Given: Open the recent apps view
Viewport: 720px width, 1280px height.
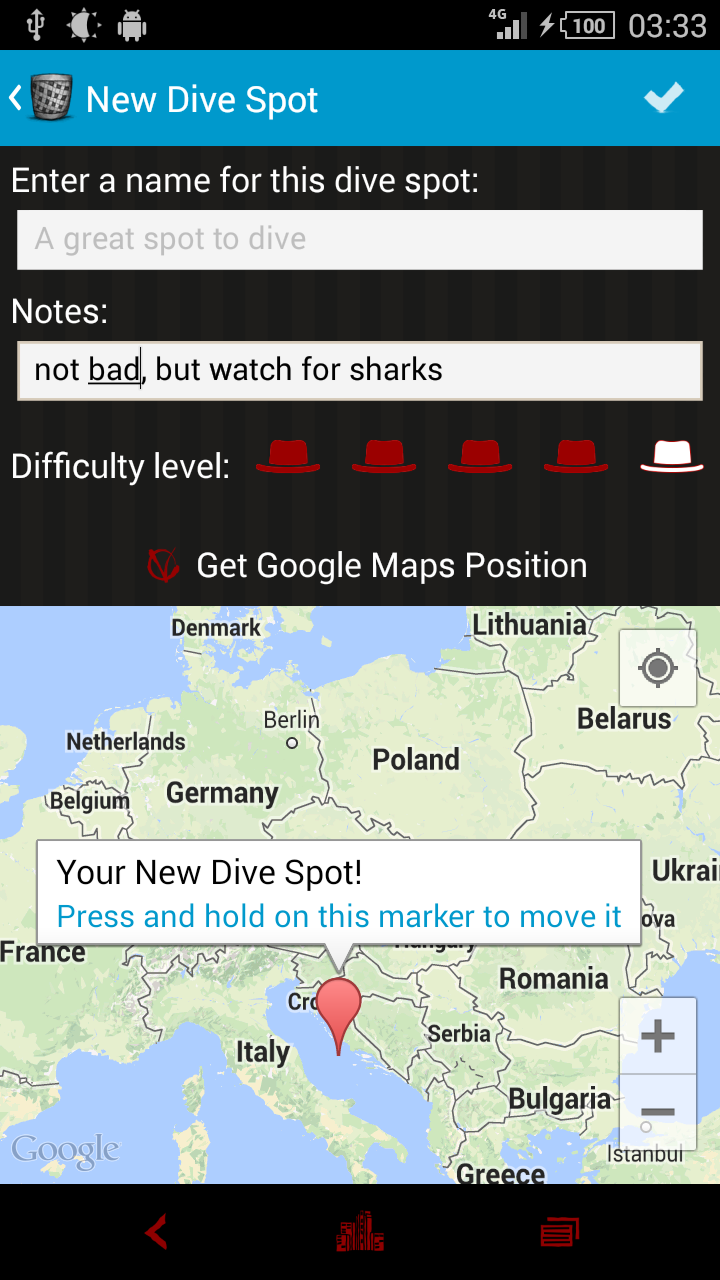Looking at the screenshot, I should pyautogui.click(x=560, y=1232).
